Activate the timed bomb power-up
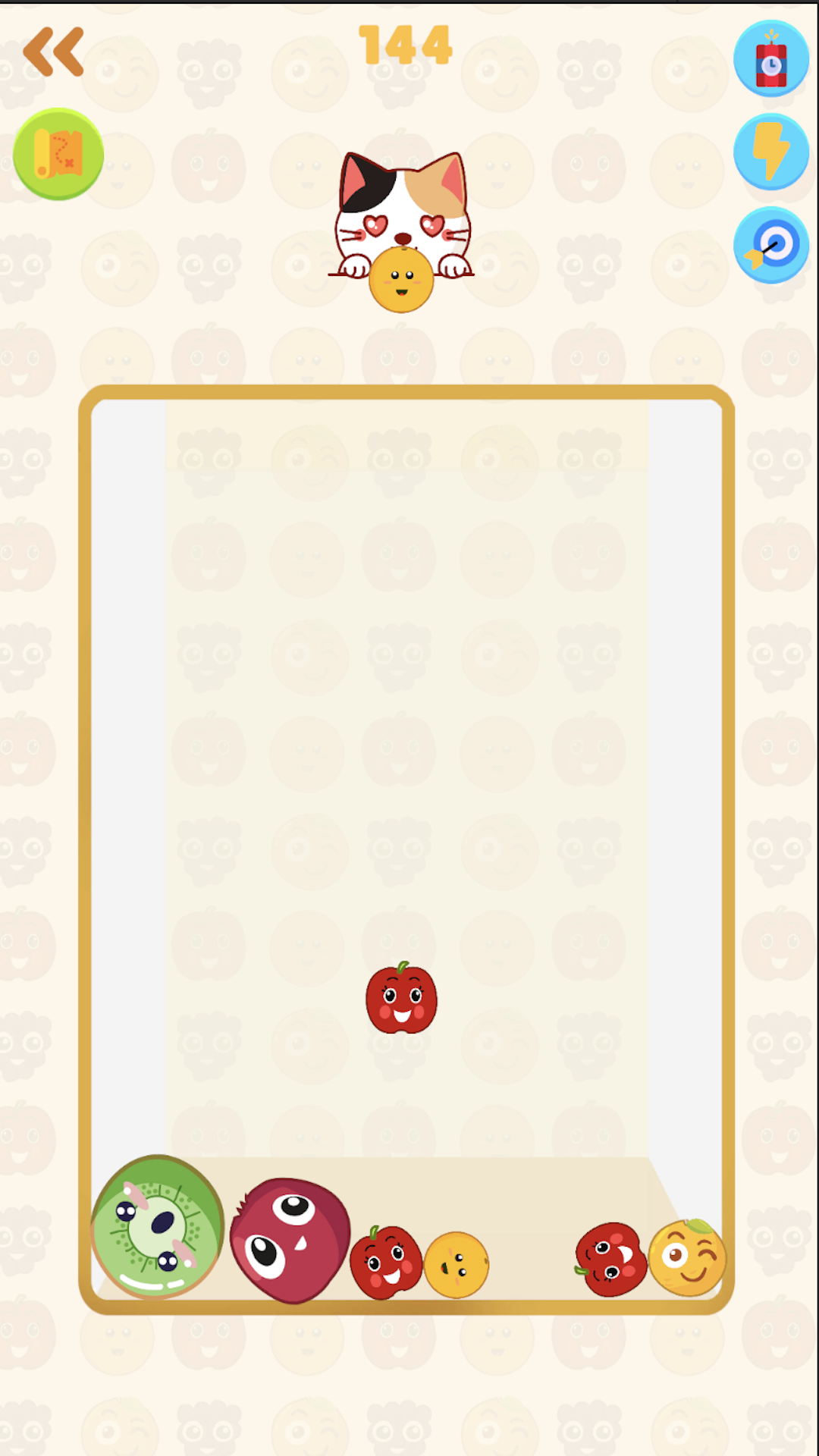819x1456 pixels. point(771,60)
